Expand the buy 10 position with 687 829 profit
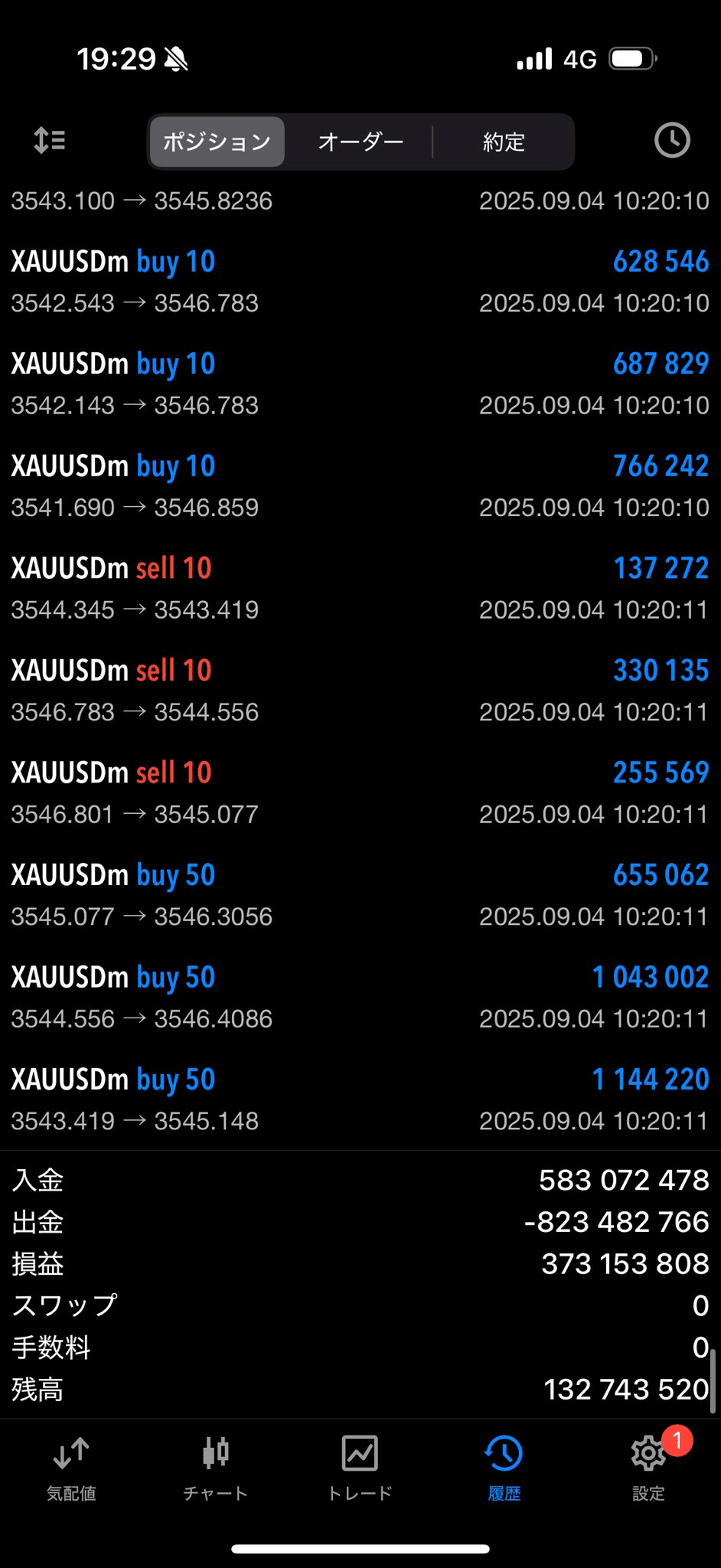Image resolution: width=721 pixels, height=1568 pixels. pos(360,384)
